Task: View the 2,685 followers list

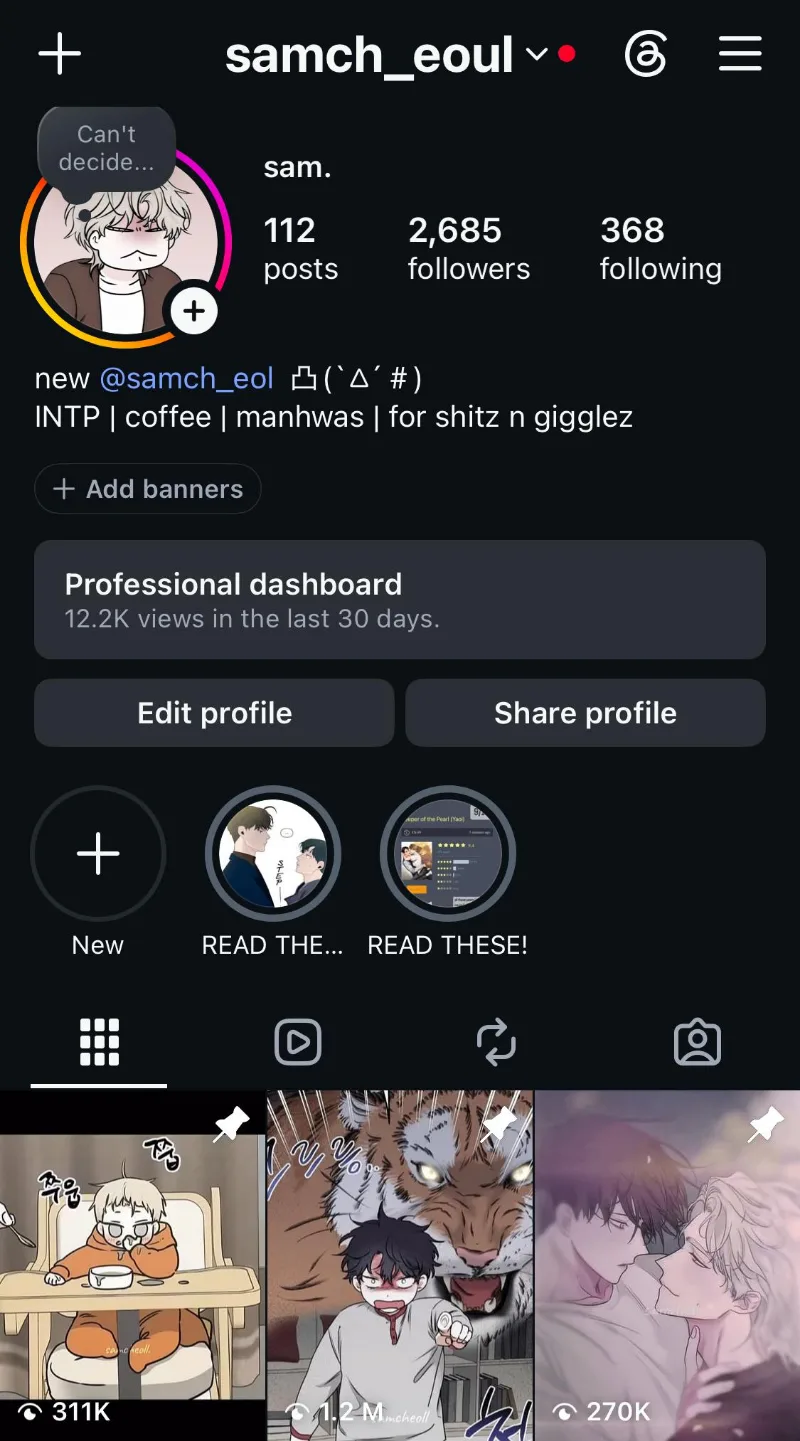Action: click(469, 248)
